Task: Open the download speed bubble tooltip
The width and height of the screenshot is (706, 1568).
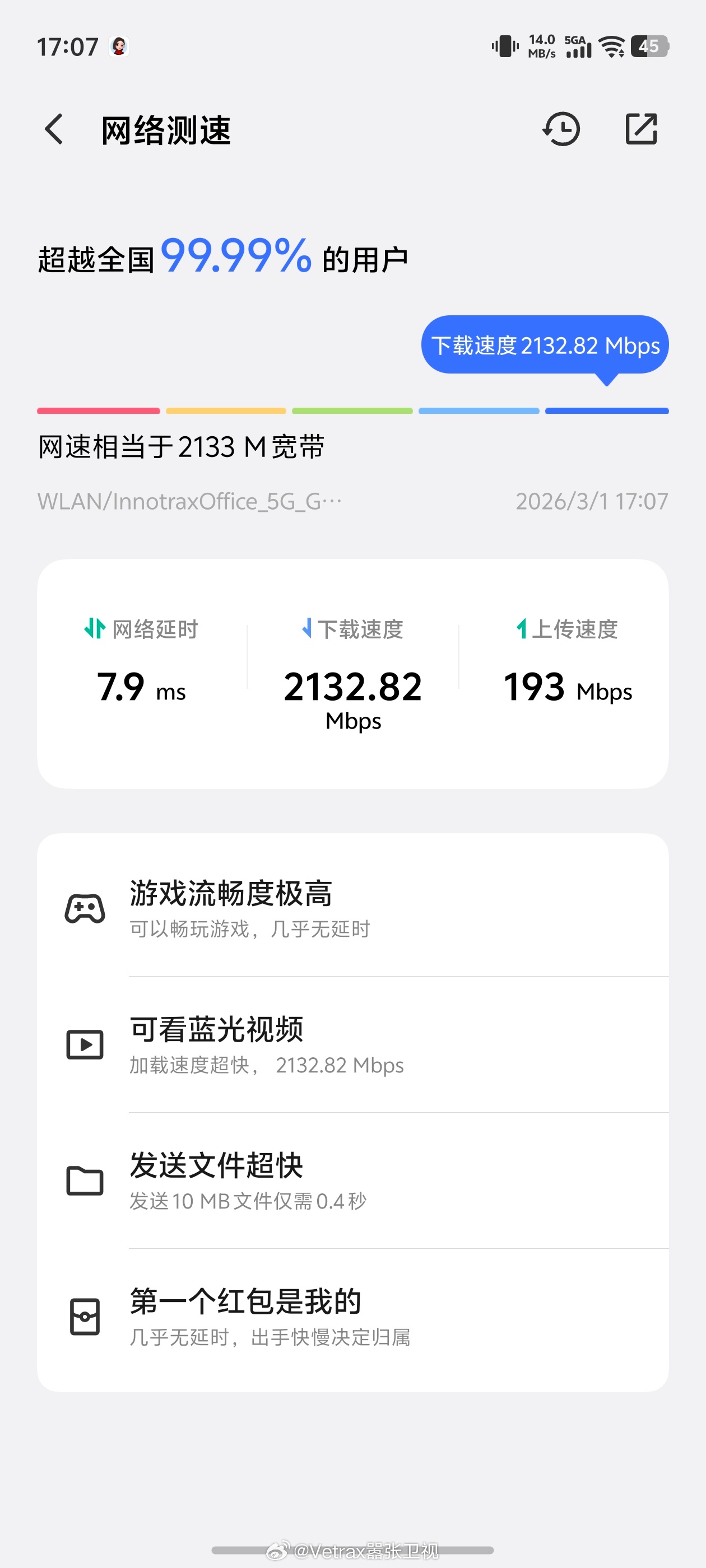Action: (x=545, y=345)
